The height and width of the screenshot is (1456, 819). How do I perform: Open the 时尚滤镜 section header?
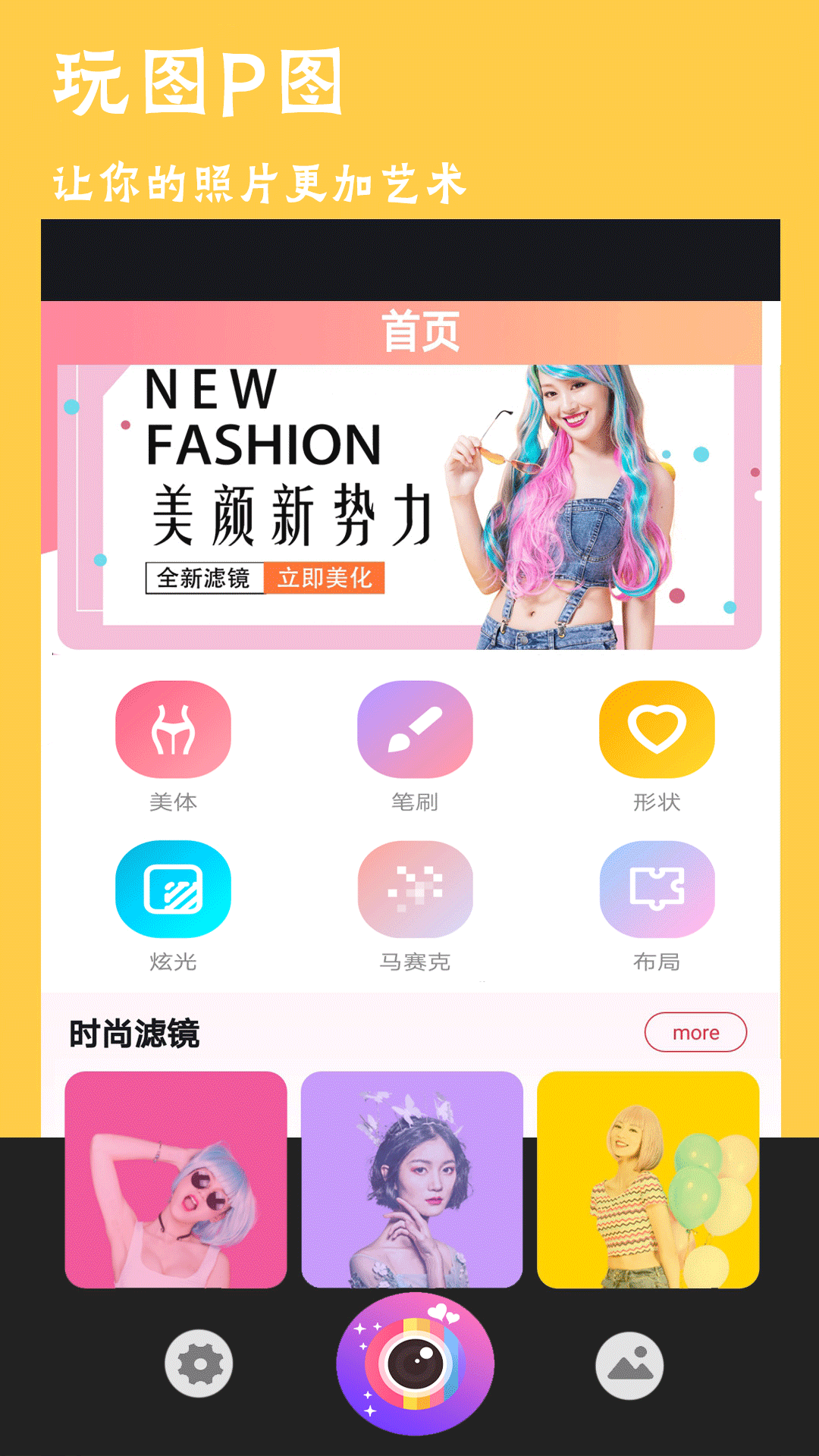pos(133,1031)
